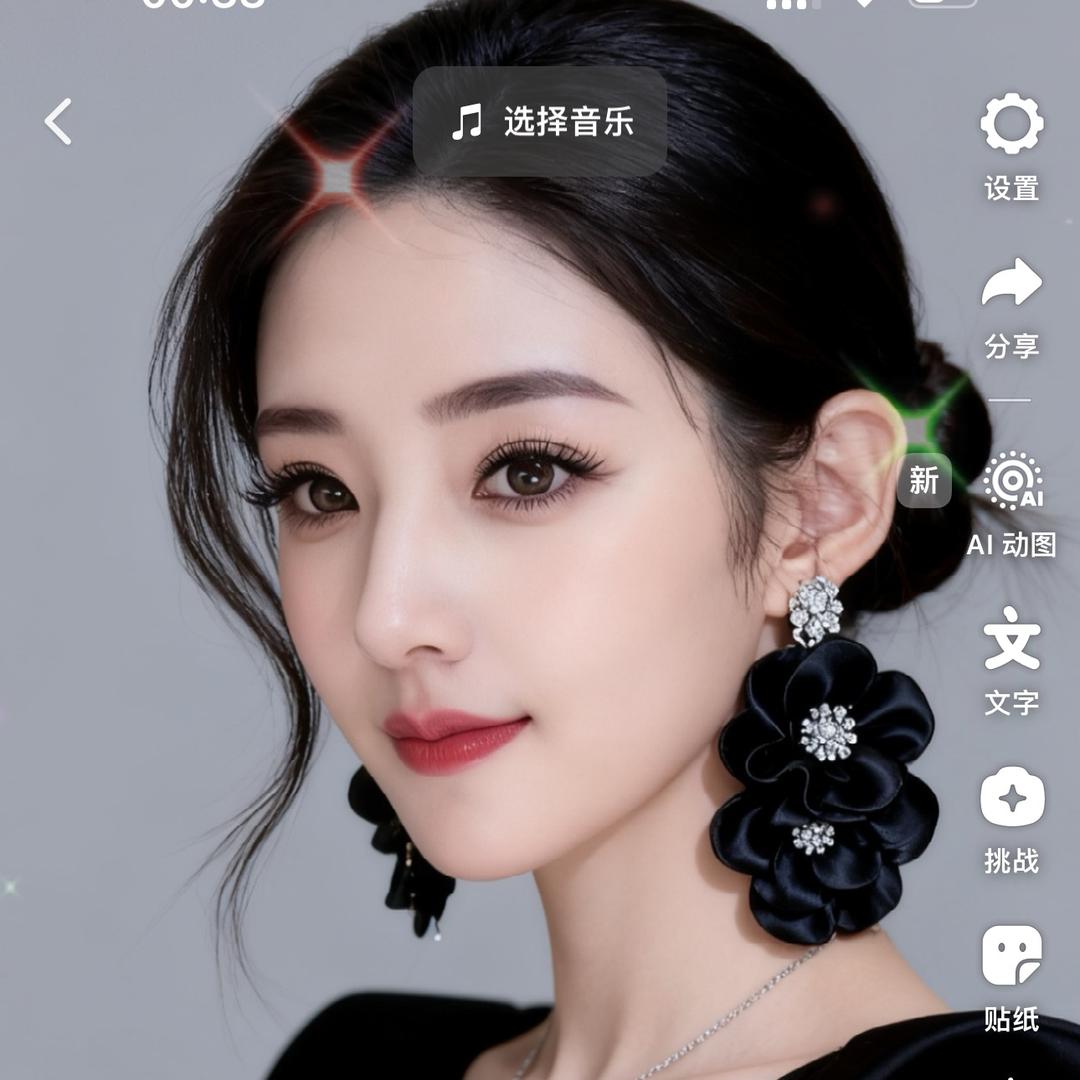Open 设置 from the side toolbar
The height and width of the screenshot is (1080, 1080).
(1011, 124)
